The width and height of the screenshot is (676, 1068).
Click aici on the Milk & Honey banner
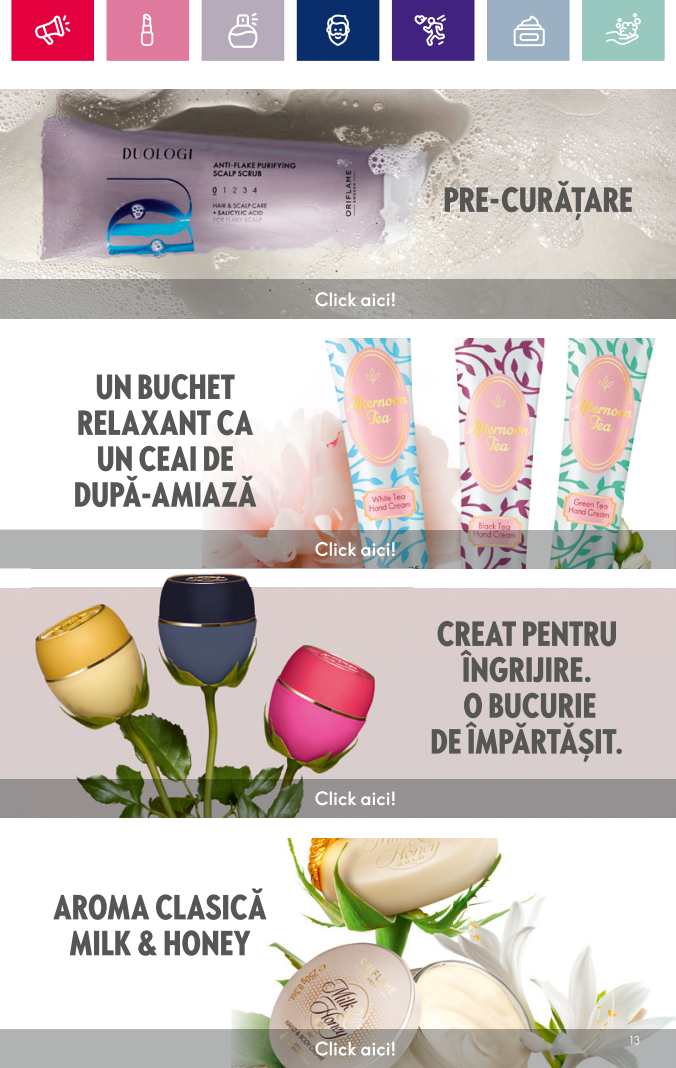tap(355, 1049)
